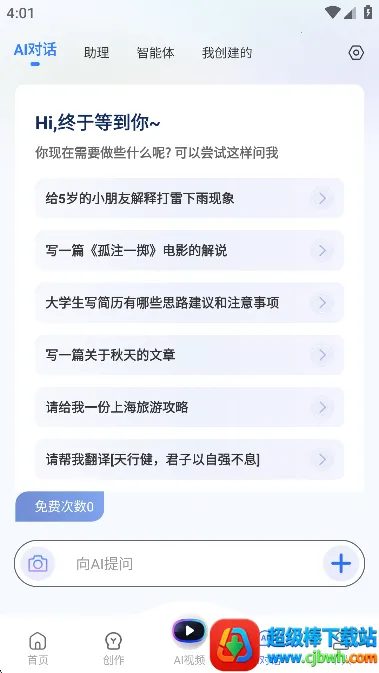
Task: Open the hexagon settings icon
Action: pos(356,53)
